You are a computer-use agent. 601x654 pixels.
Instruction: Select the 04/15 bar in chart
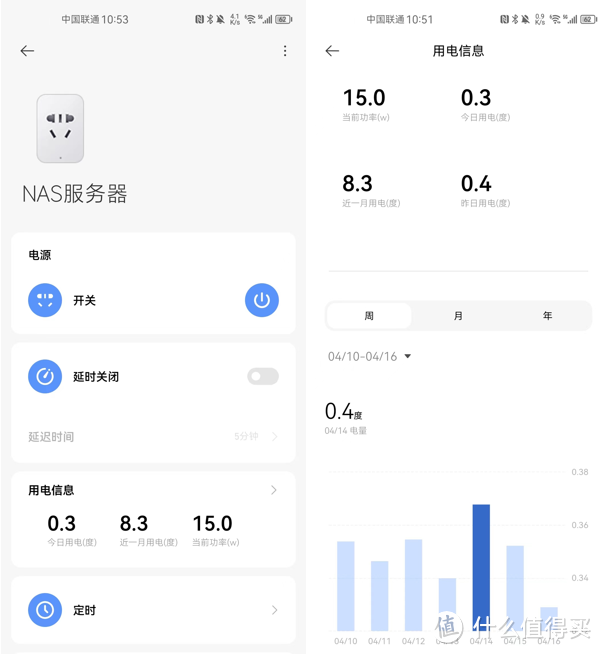(x=514, y=588)
